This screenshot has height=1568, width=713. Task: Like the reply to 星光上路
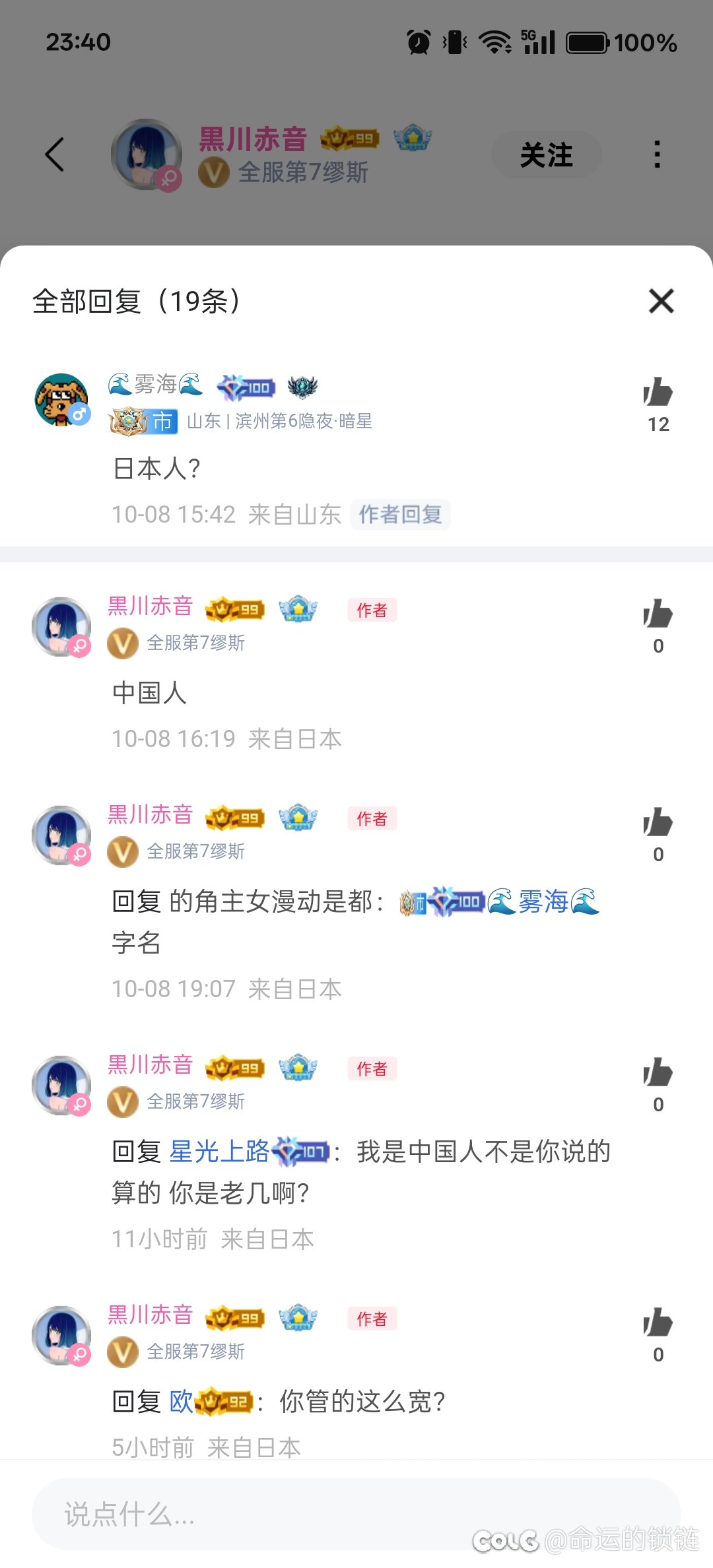[658, 1073]
